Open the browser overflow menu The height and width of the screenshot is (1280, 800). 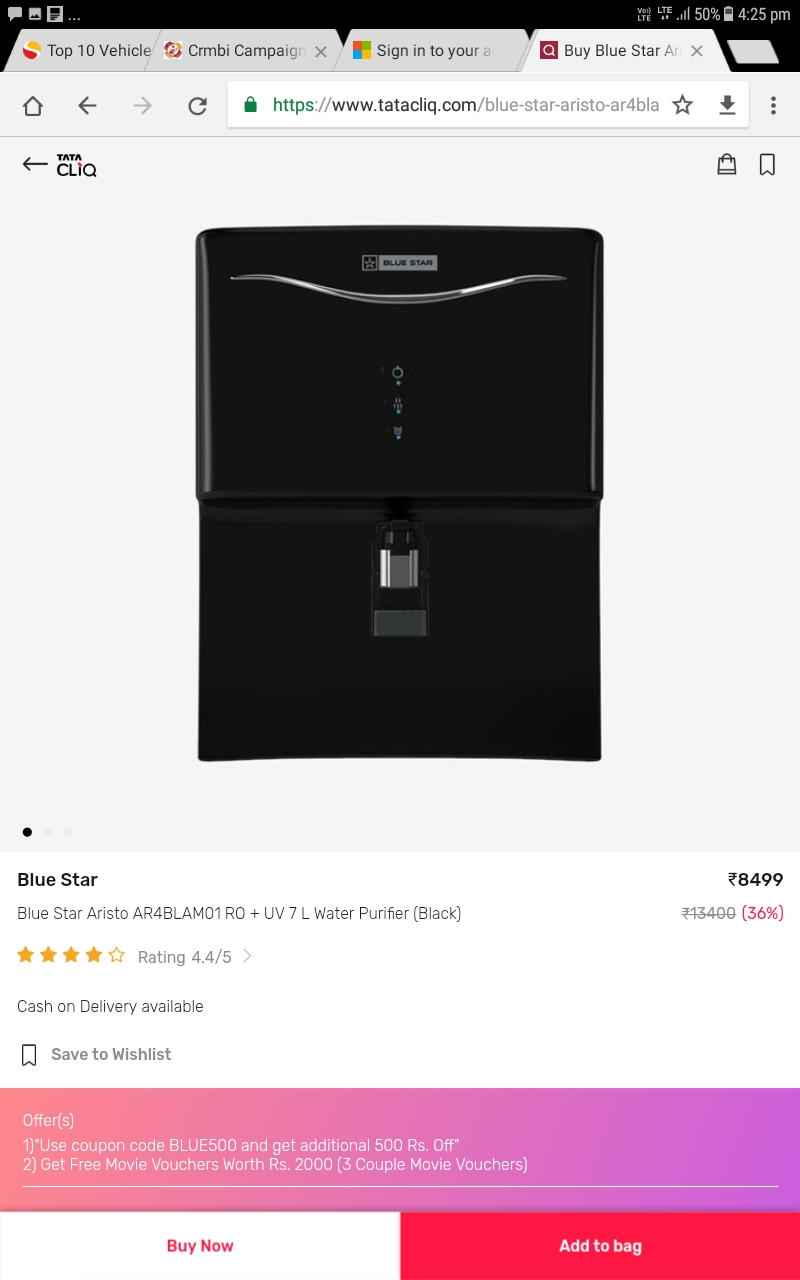[773, 105]
